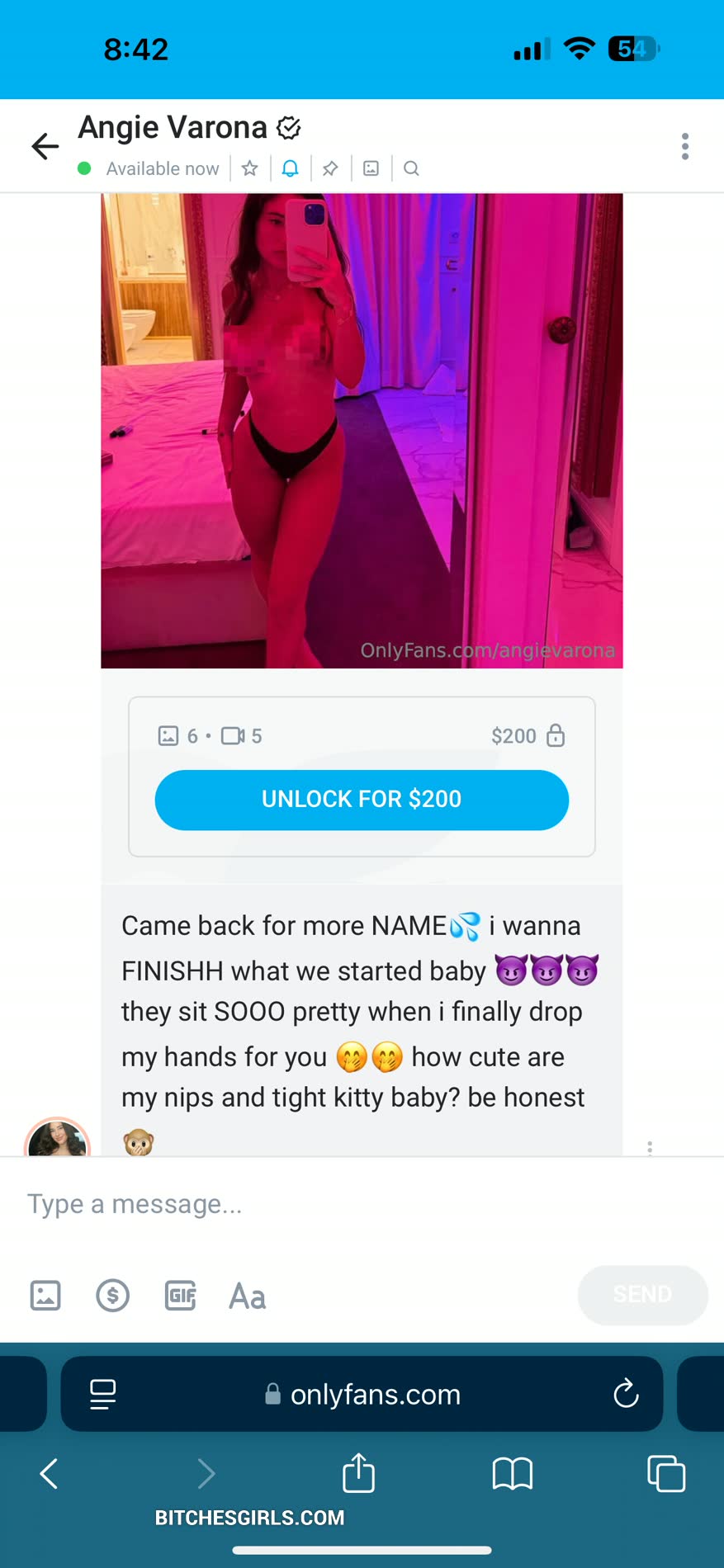This screenshot has width=724, height=1568.
Task: Open Safari share sheet
Action: (358, 1473)
